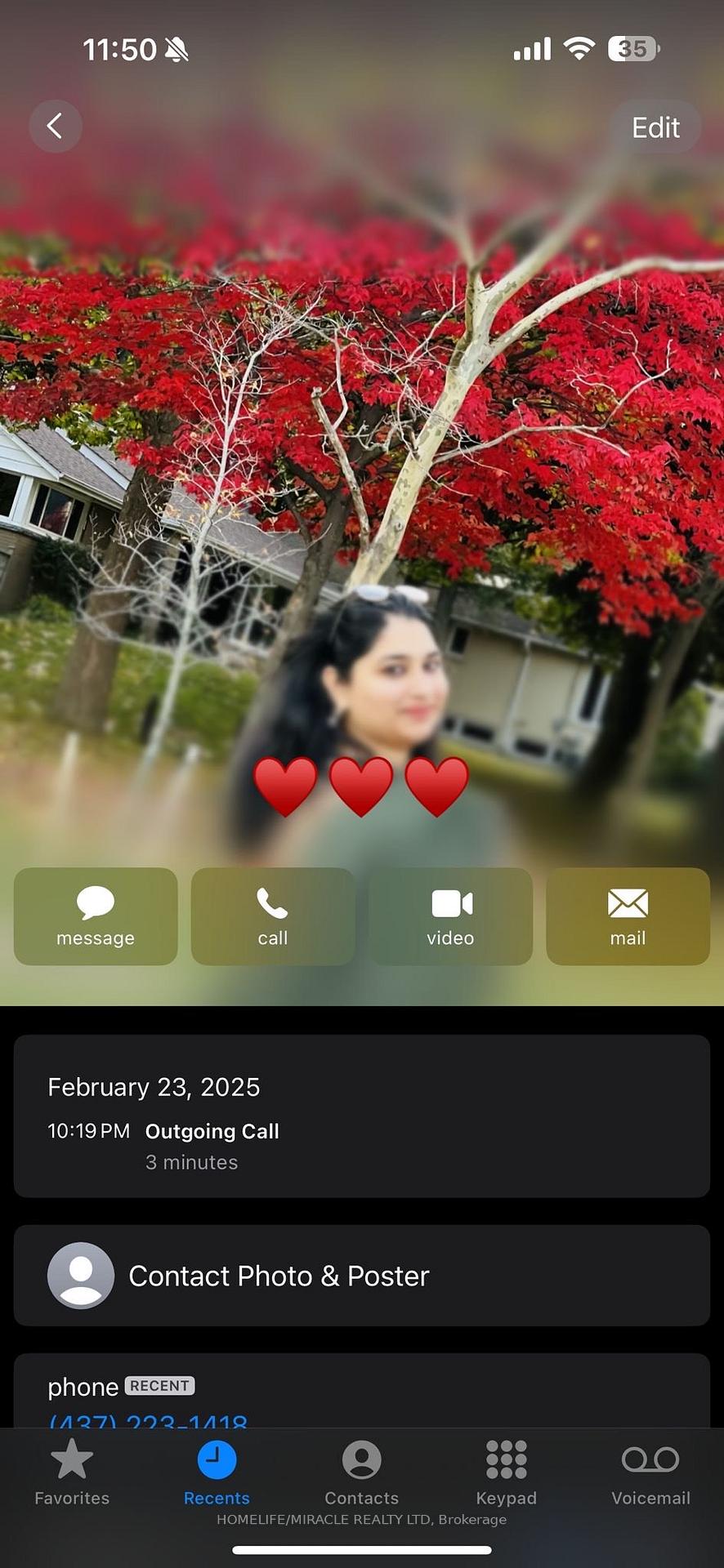Switch to the Recents tab

click(x=217, y=1472)
